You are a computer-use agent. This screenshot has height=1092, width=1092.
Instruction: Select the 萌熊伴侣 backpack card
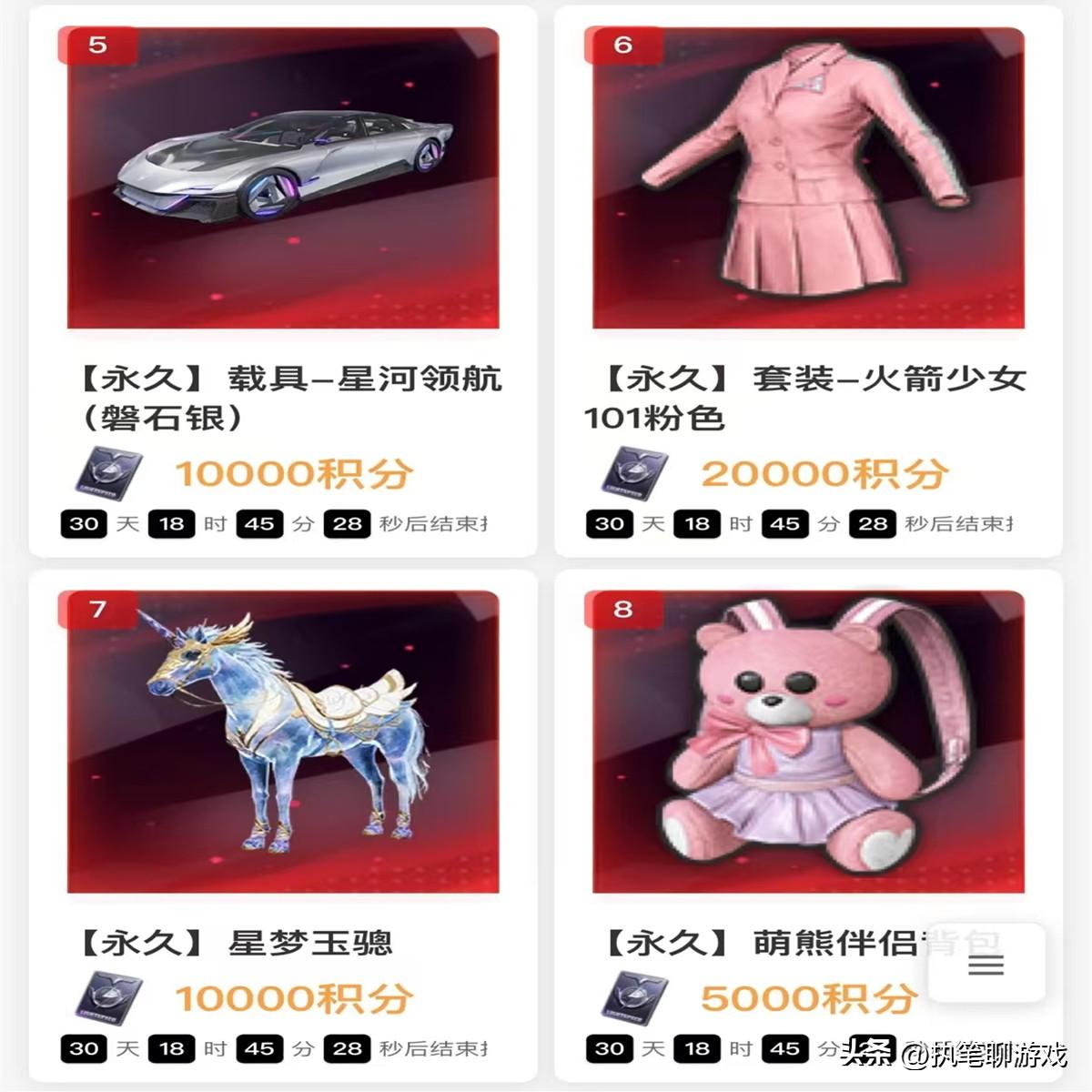pos(808,742)
